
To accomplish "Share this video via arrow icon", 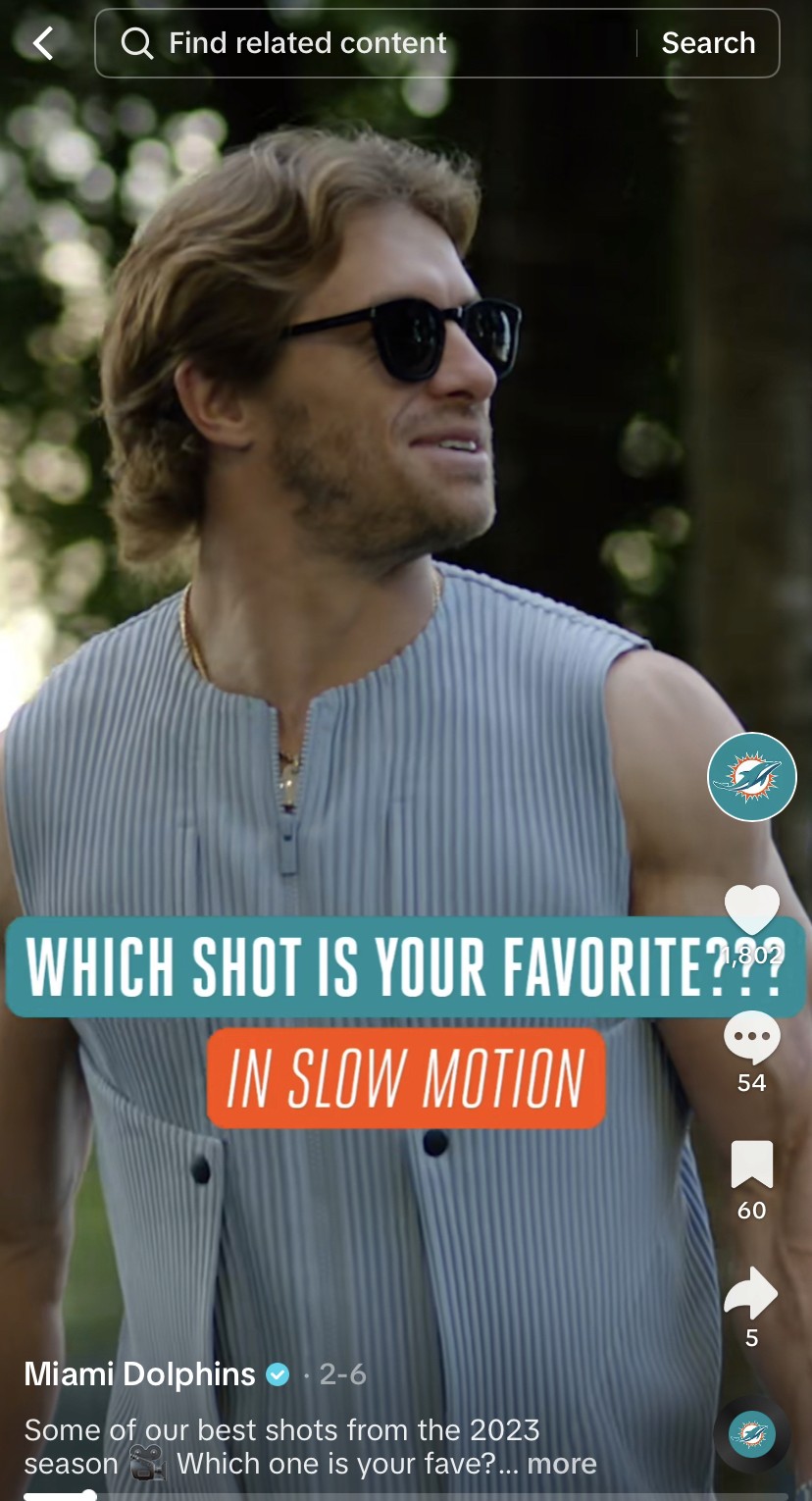I will click(751, 1293).
